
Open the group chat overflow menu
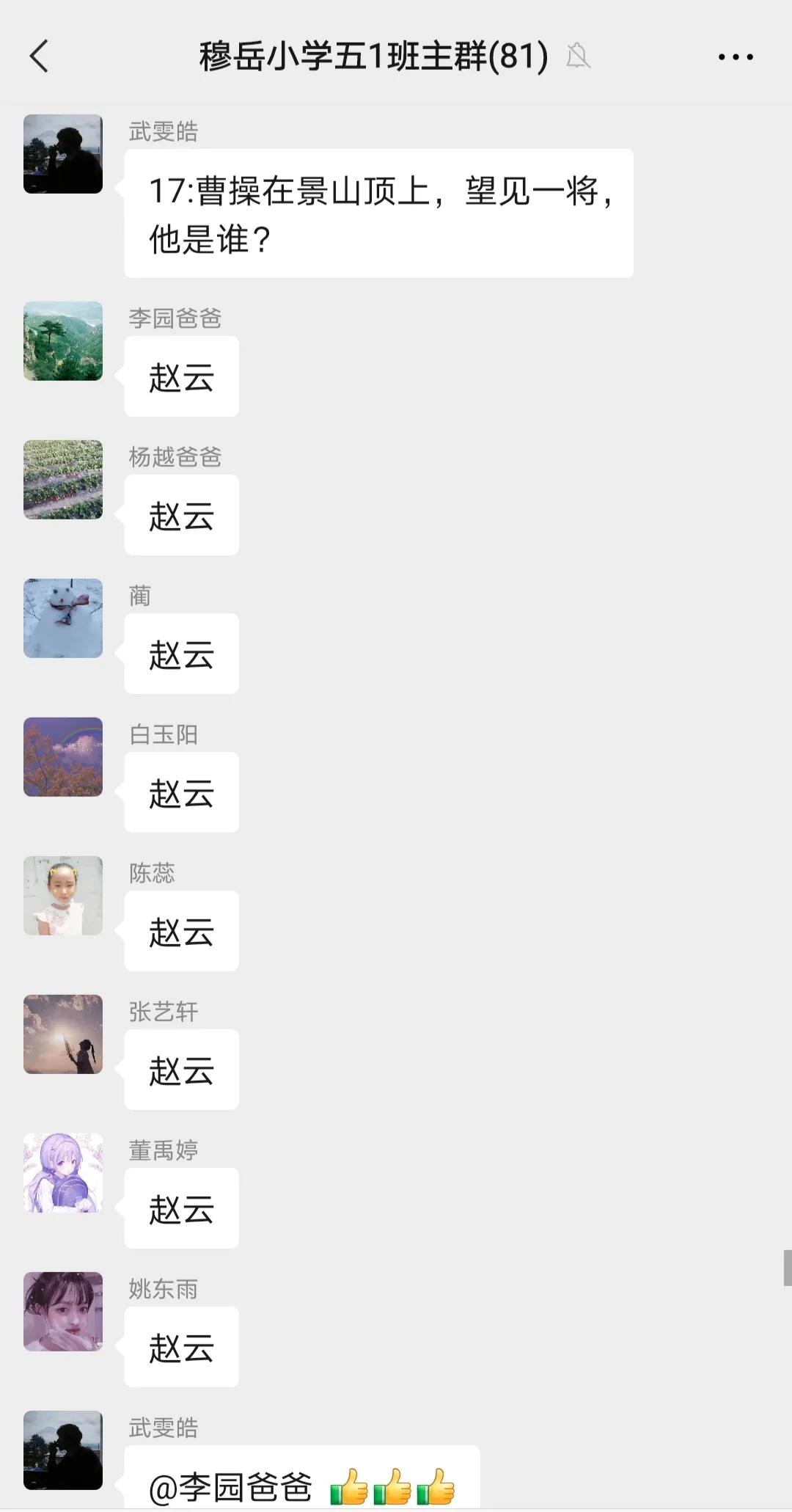[735, 56]
